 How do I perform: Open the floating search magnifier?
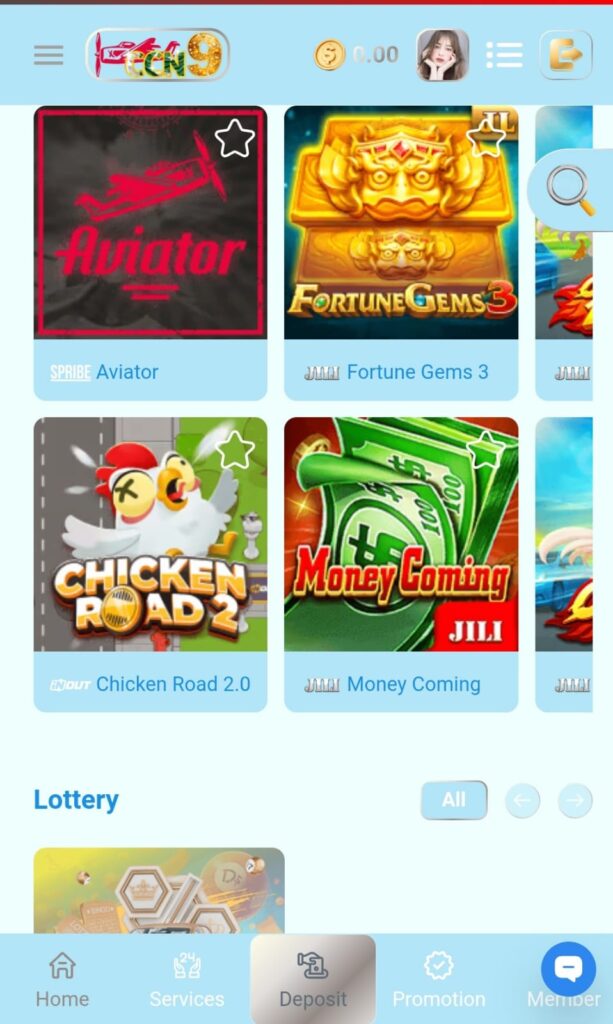[571, 187]
